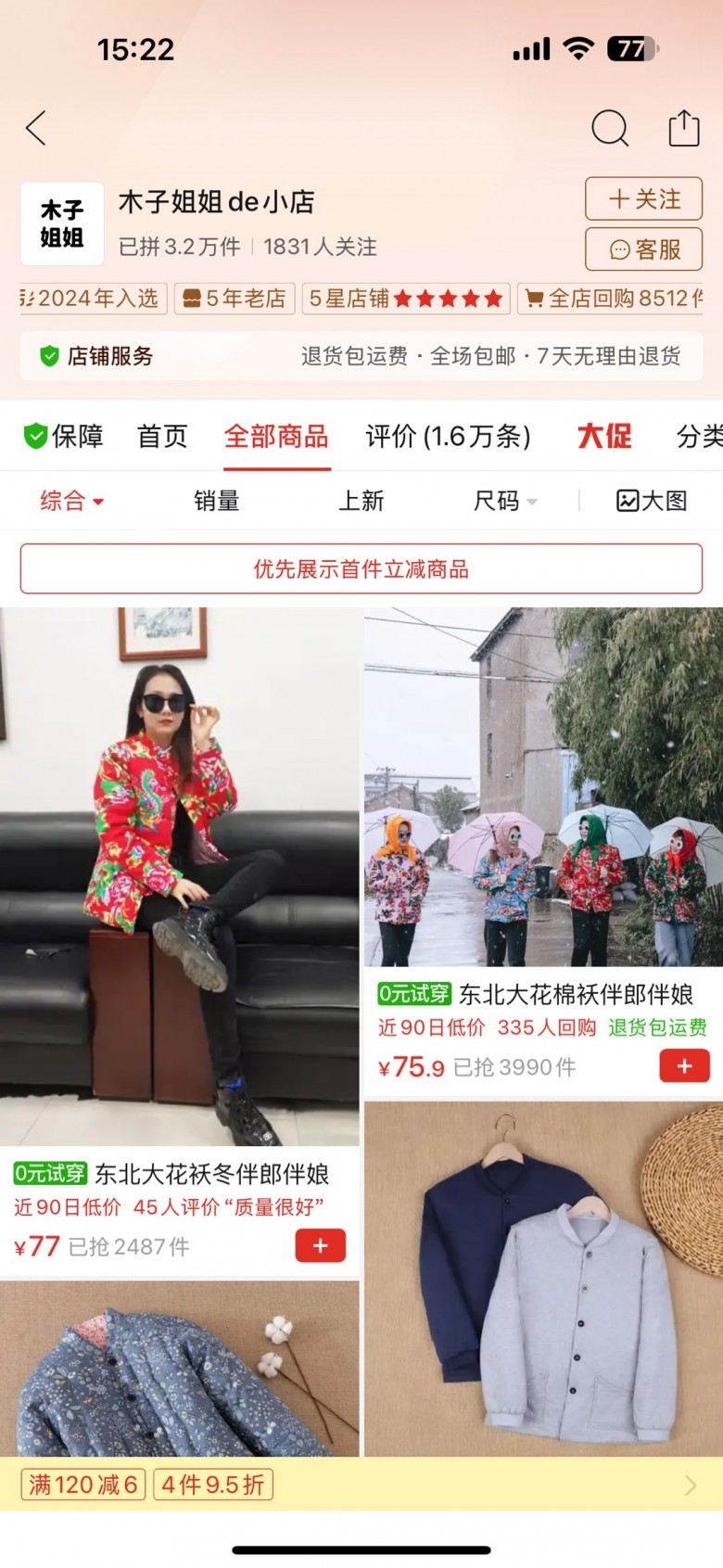Open the navy and grey cardigan product
Image resolution: width=723 pixels, height=1568 pixels.
[x=543, y=1280]
